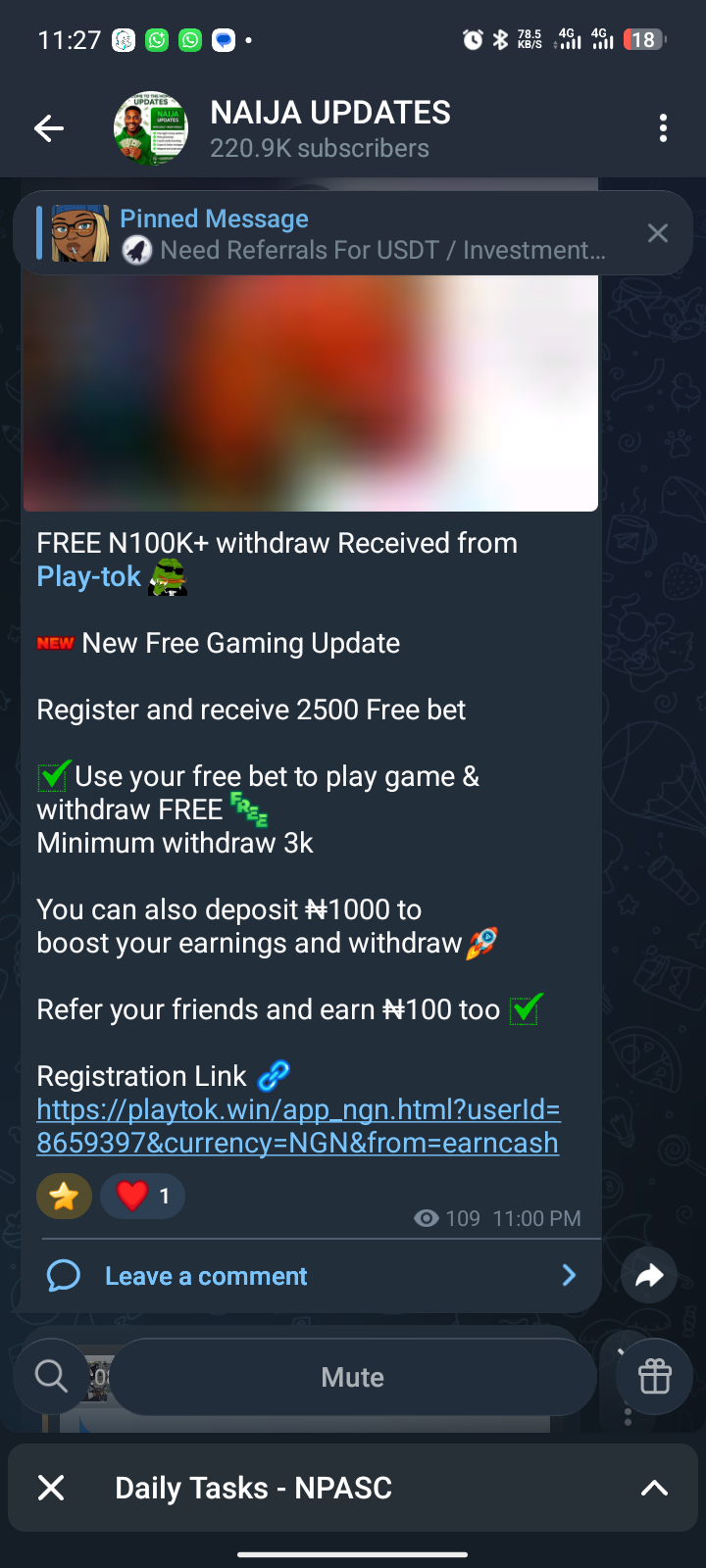Dismiss the pinned message bar

coord(657,233)
